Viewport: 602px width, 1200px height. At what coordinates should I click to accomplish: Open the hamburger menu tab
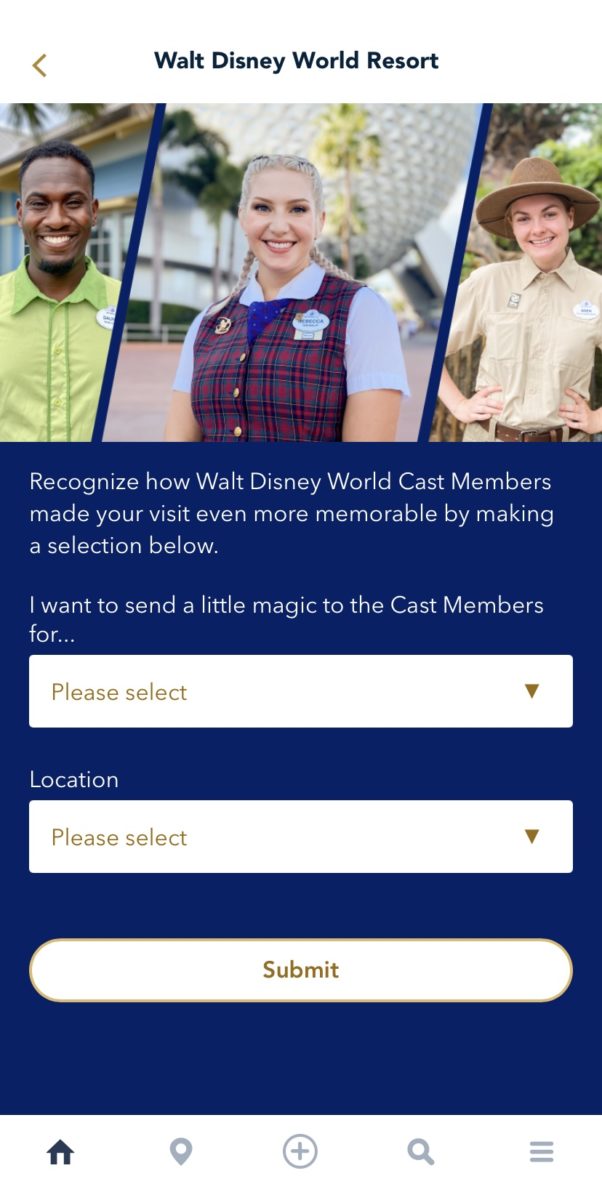tap(541, 1152)
